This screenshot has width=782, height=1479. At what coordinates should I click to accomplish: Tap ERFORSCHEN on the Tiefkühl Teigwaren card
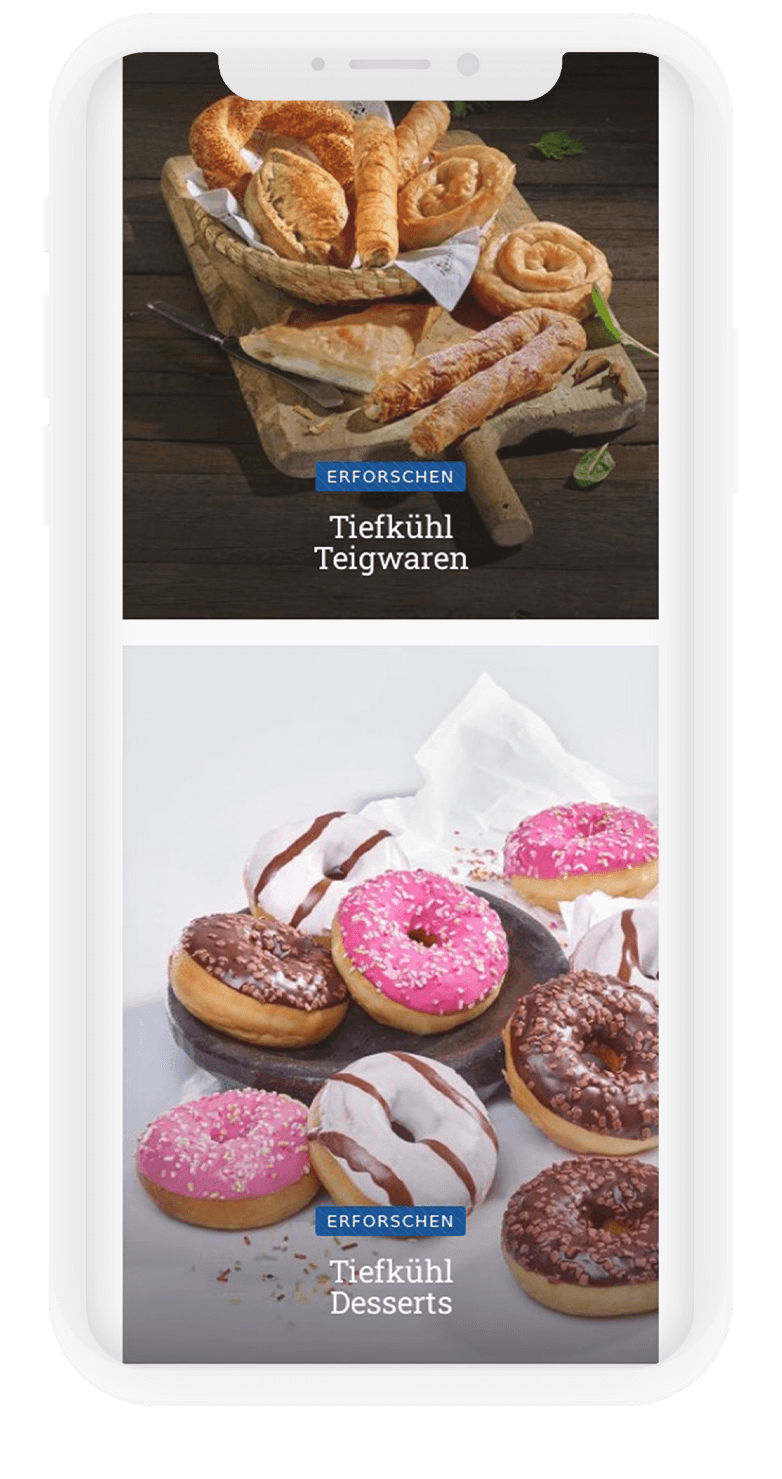point(390,477)
